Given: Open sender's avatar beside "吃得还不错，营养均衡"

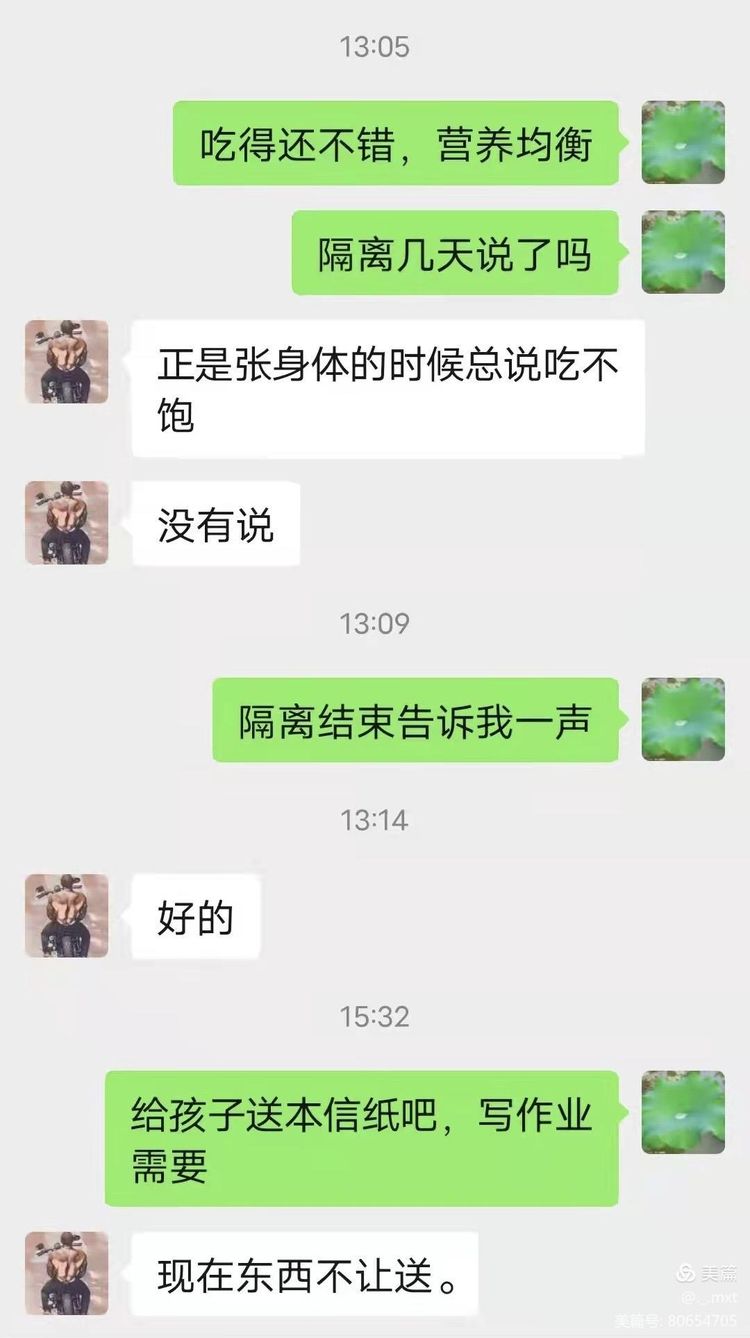Looking at the screenshot, I should (683, 142).
